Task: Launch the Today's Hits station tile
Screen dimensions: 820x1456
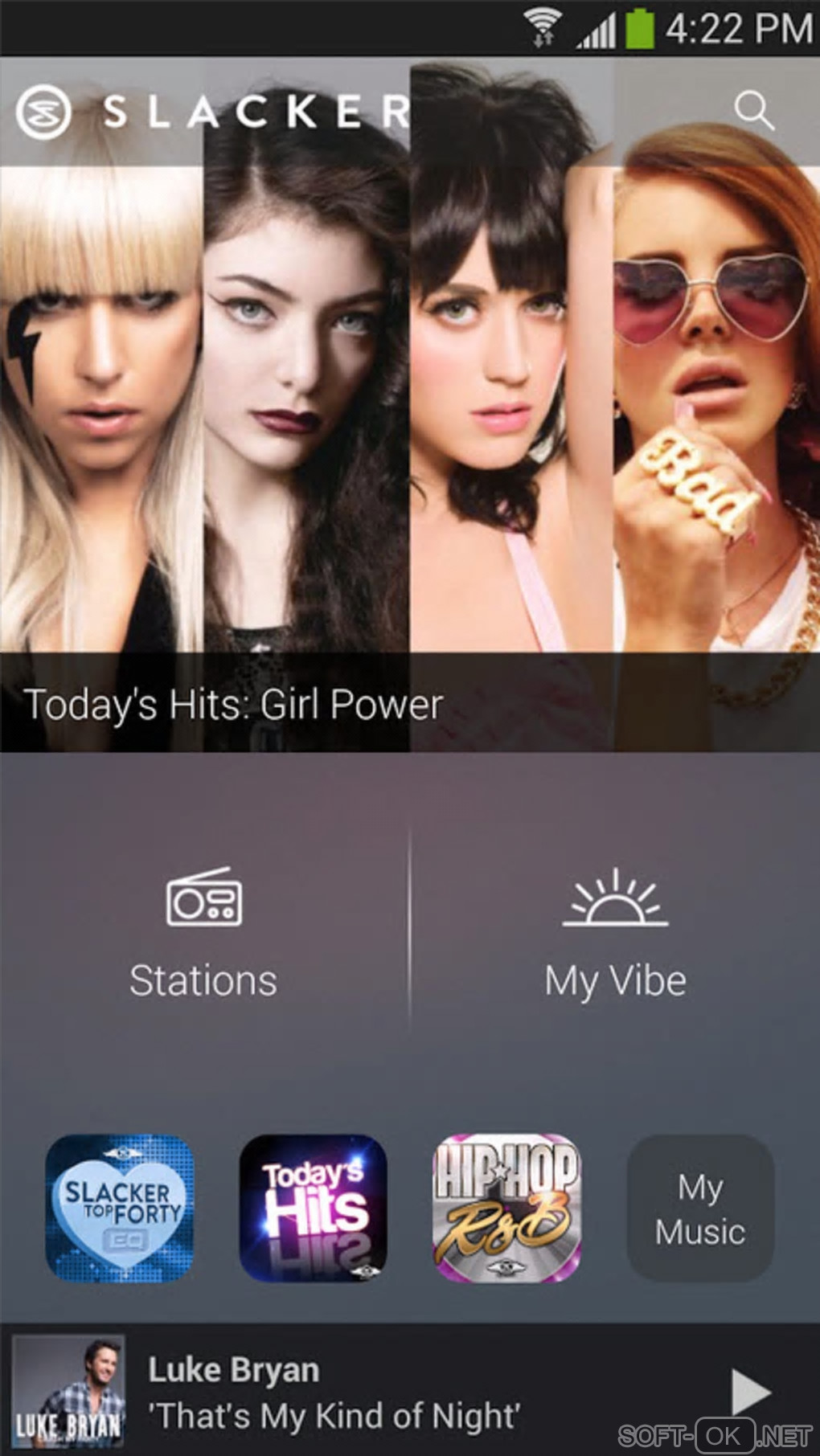Action: pos(313,1208)
